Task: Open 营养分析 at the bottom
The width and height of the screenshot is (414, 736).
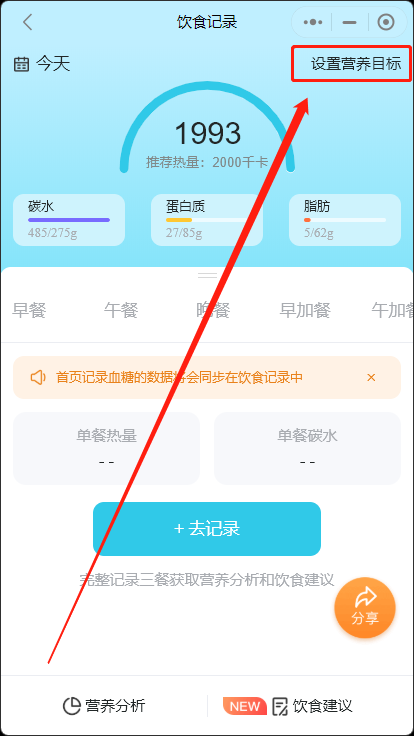Action: click(x=104, y=705)
